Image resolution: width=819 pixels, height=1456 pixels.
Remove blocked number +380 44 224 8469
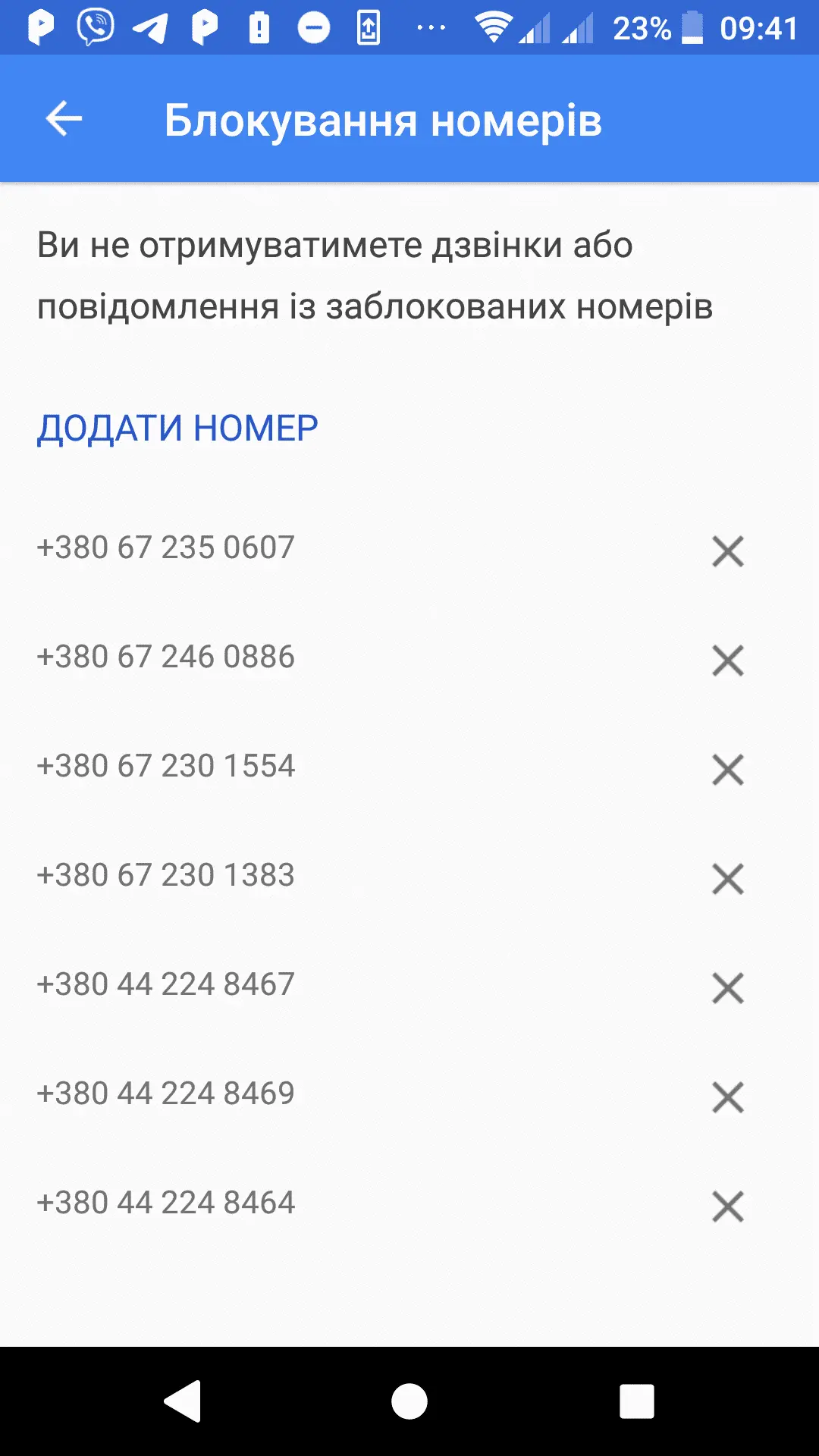click(x=727, y=1097)
